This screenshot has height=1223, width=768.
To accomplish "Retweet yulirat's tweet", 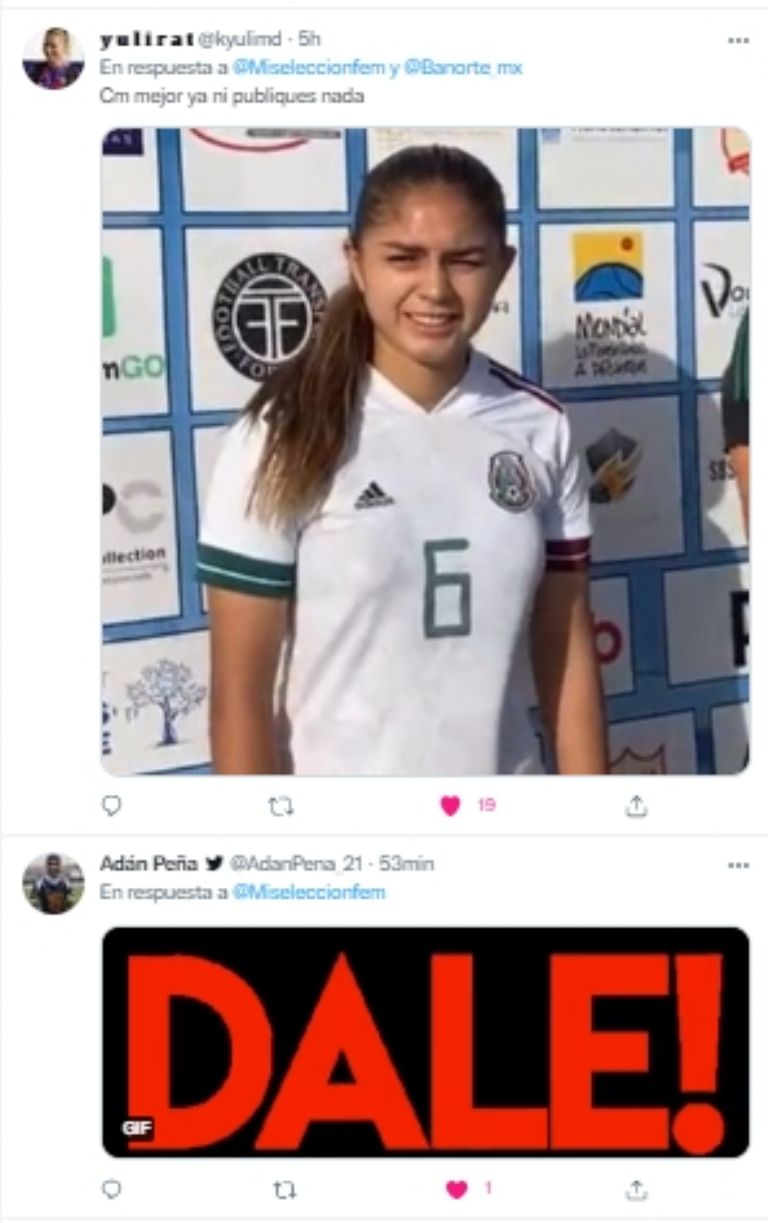I will click(x=282, y=805).
